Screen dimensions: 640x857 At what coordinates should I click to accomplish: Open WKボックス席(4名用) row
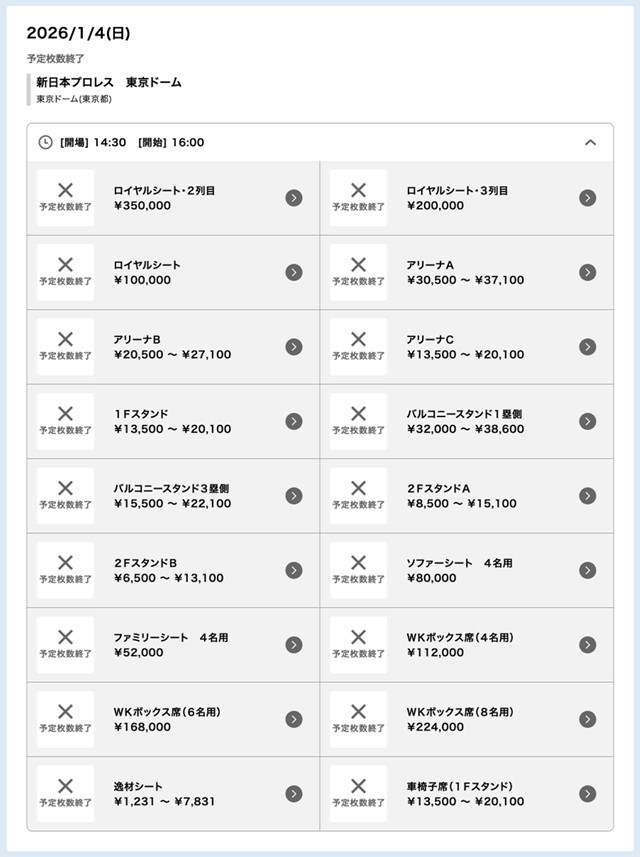587,645
